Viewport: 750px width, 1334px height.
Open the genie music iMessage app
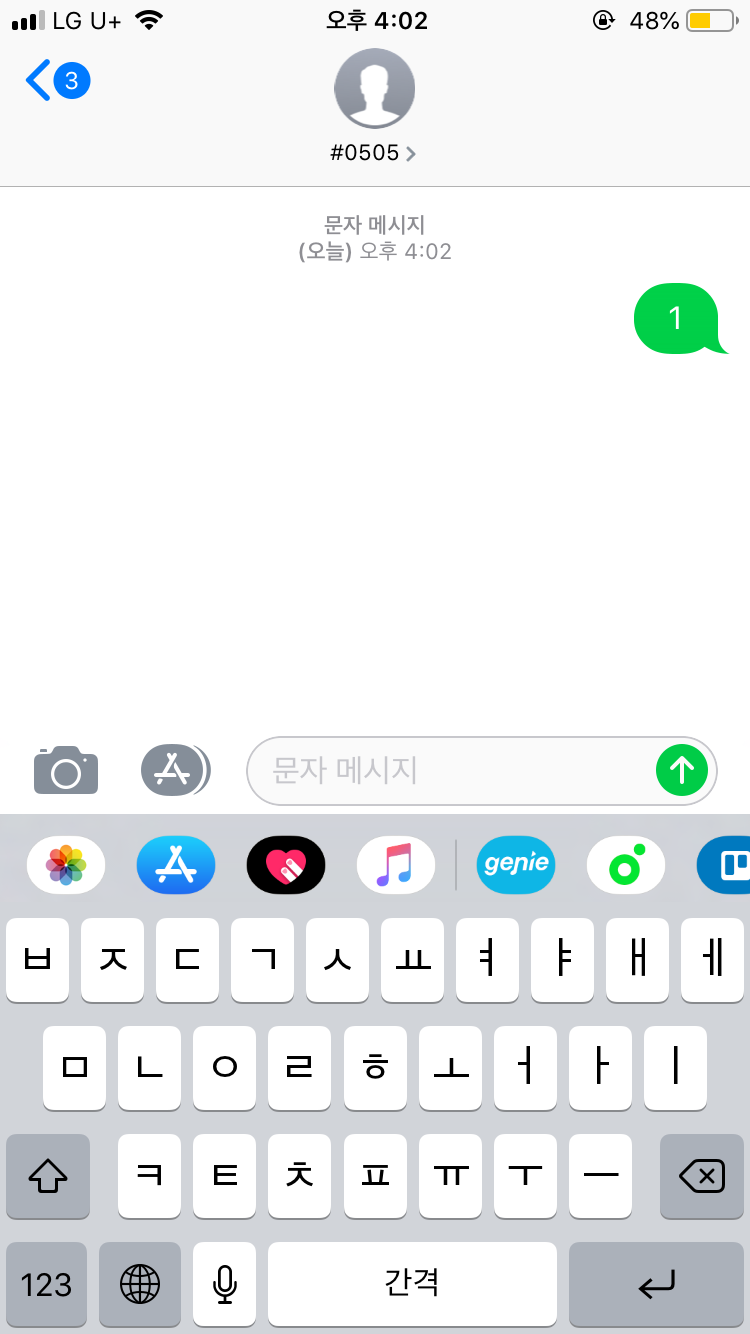click(516, 865)
